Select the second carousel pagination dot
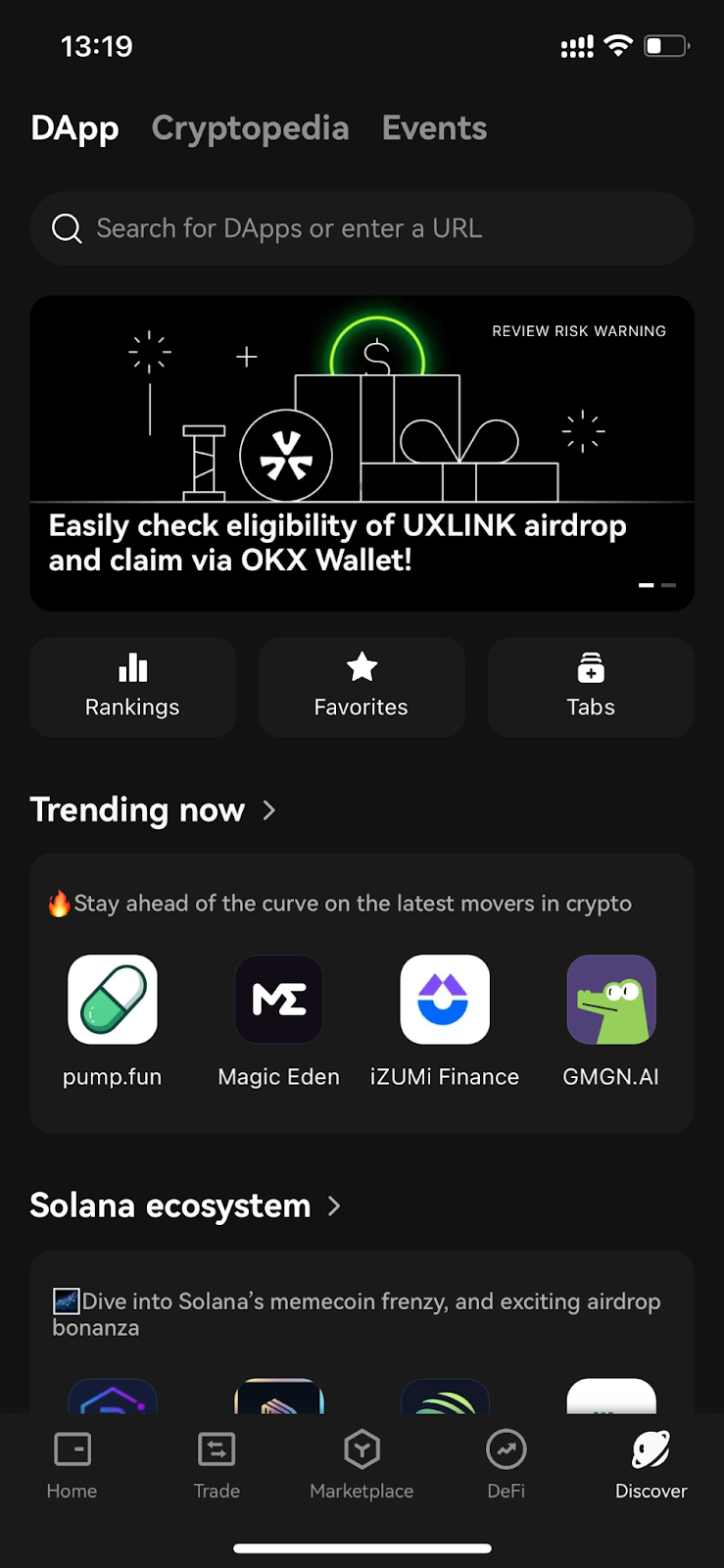The image size is (724, 1568). (x=668, y=584)
